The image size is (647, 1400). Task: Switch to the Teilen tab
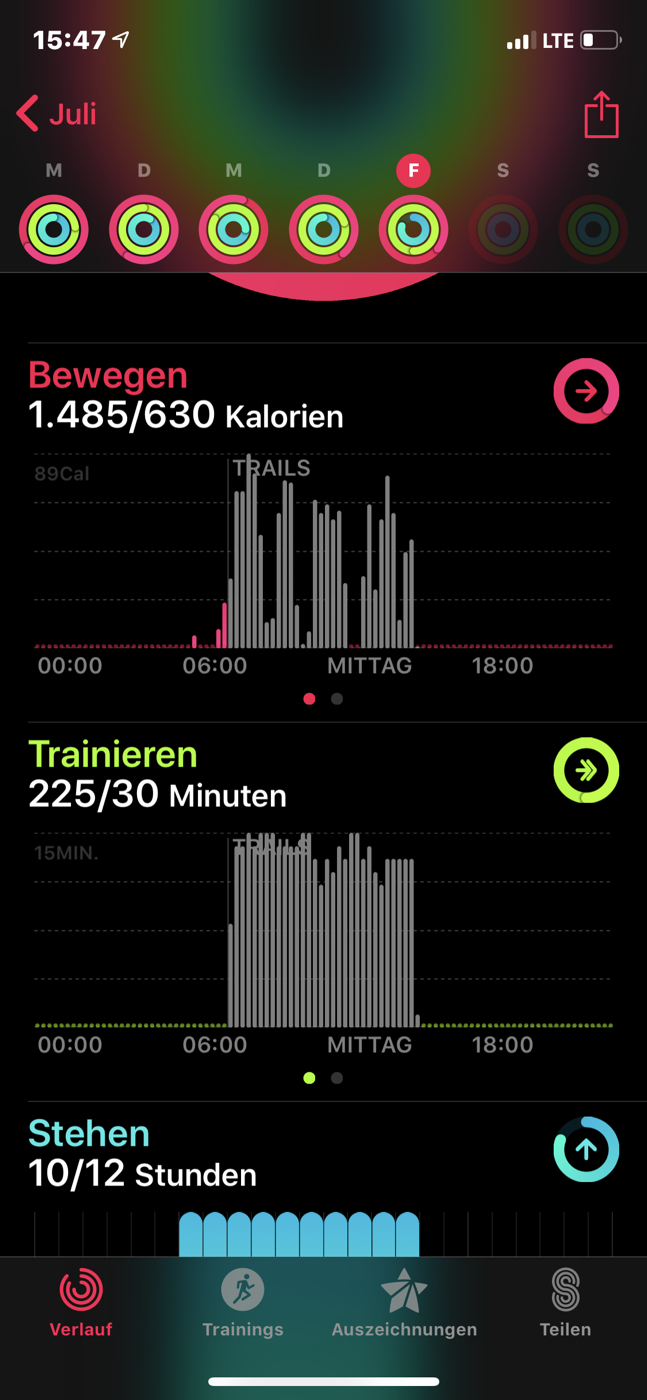pos(565,1302)
